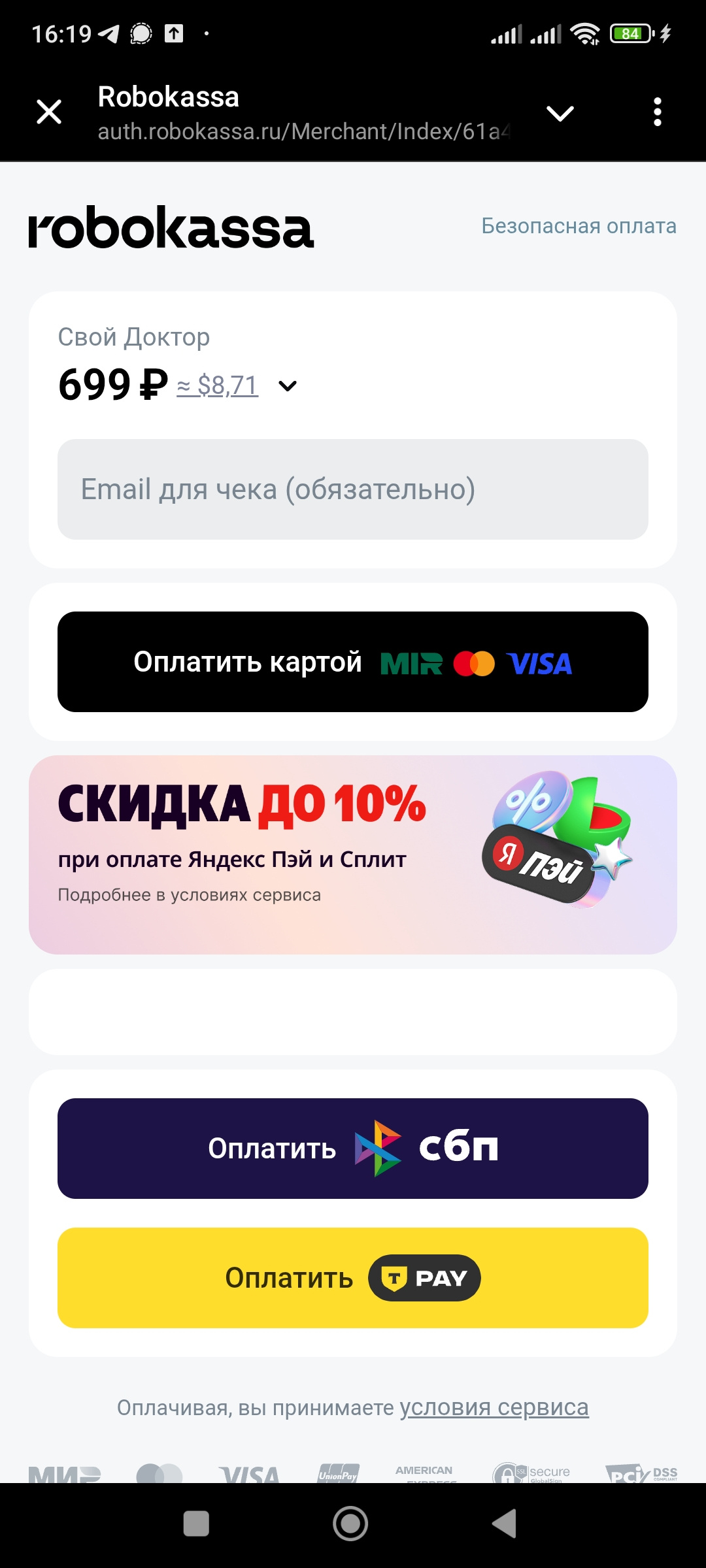
Task: Go to the system home screen
Action: (350, 1524)
